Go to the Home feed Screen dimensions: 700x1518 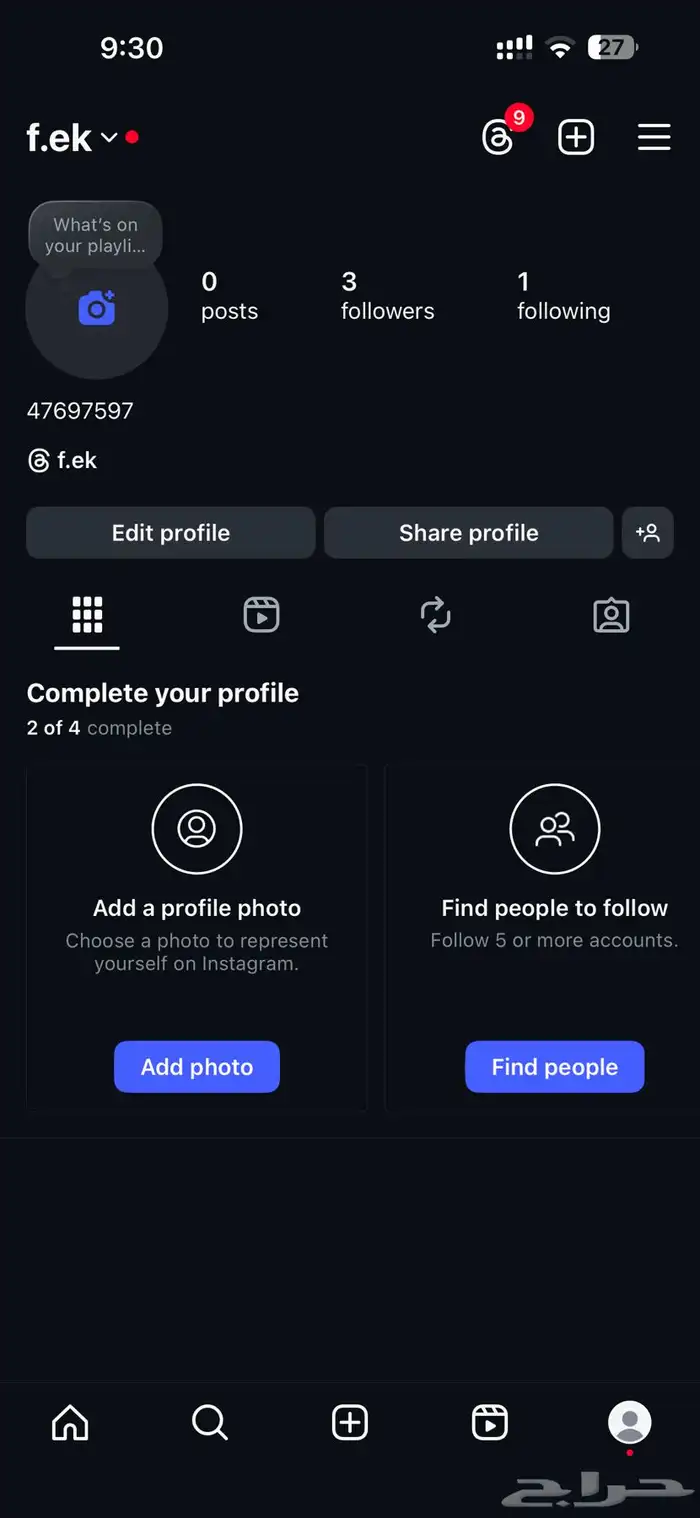pyautogui.click(x=70, y=1422)
